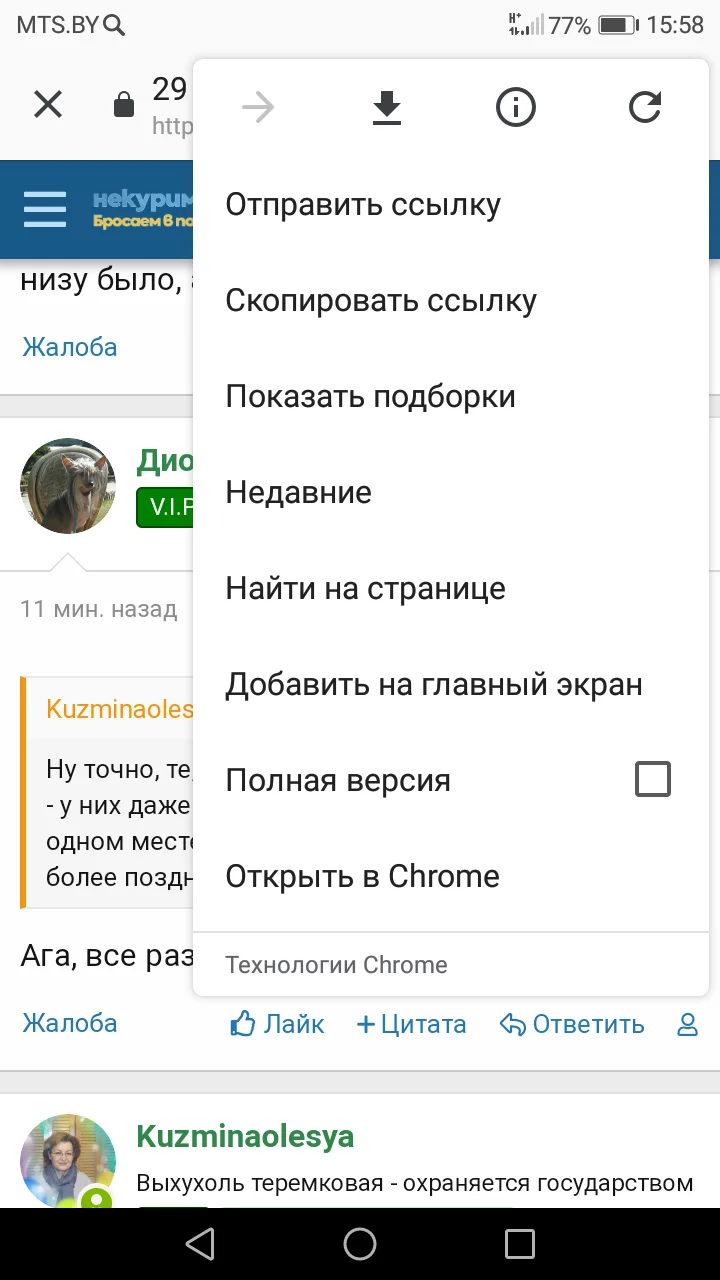Click the Жалоба link
Screen dimensions: 720x1280
(x=70, y=1023)
